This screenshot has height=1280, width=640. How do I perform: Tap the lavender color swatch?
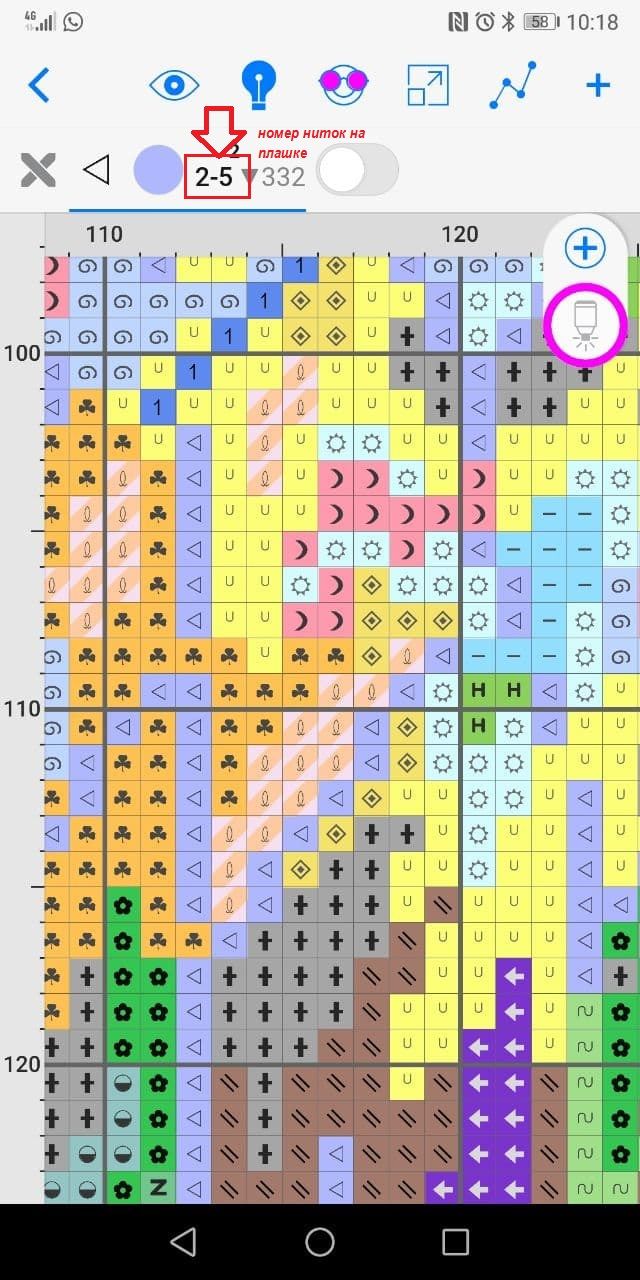pyautogui.click(x=158, y=171)
